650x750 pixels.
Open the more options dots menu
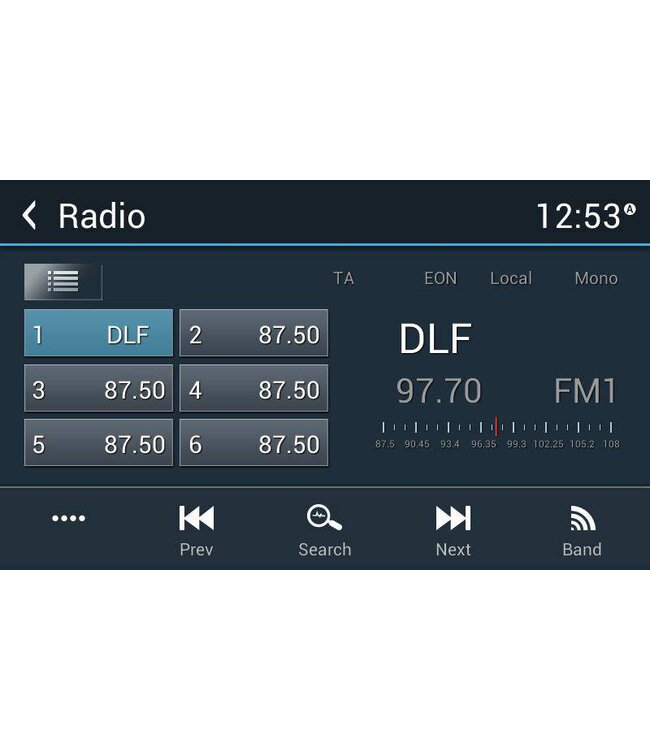tap(68, 519)
